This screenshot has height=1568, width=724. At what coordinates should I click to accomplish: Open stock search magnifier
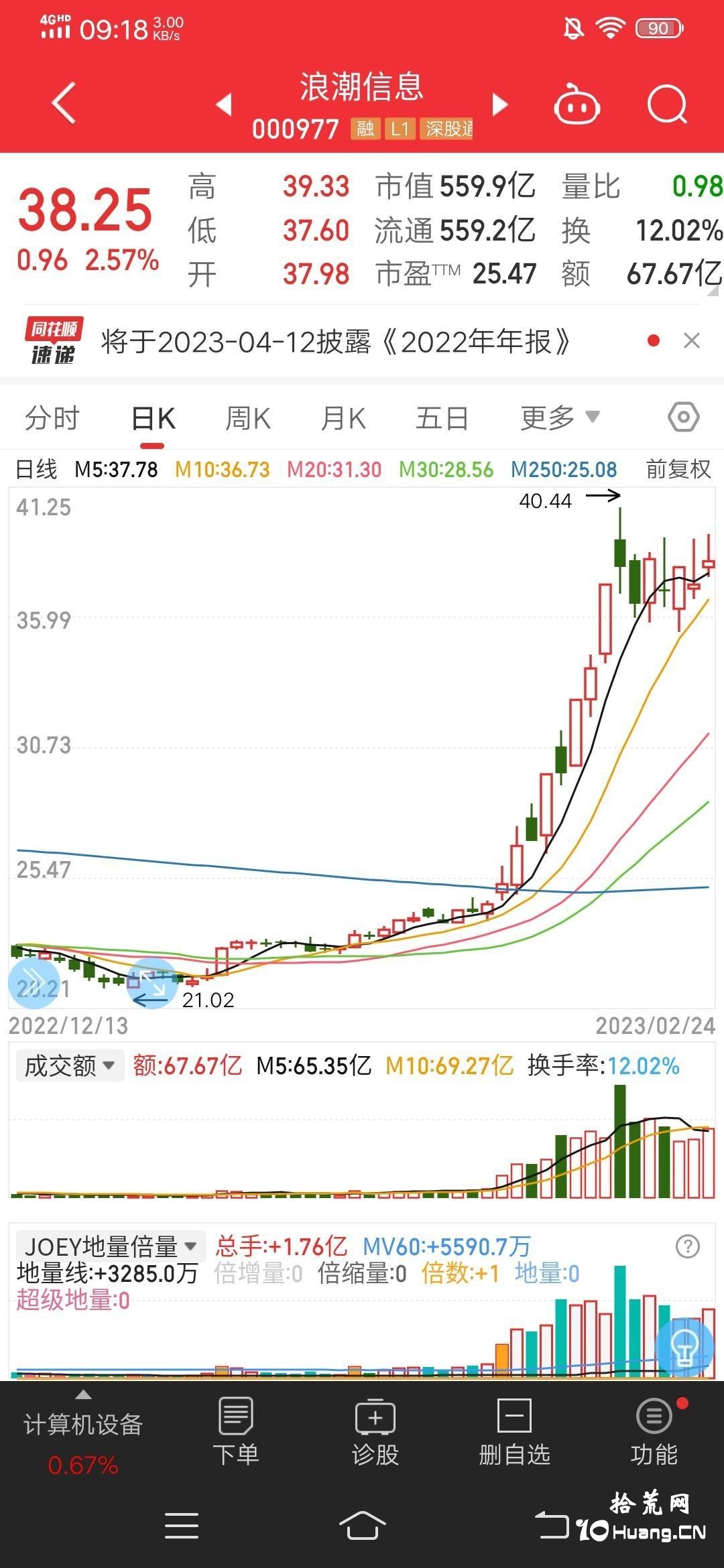pos(668,104)
